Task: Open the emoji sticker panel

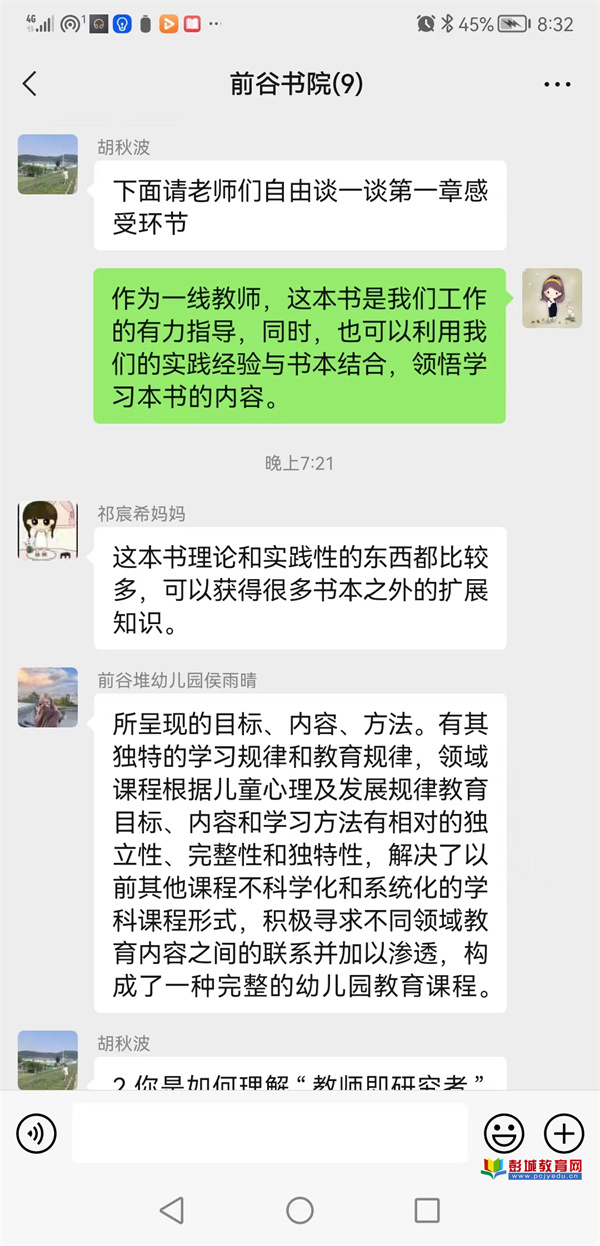Action: [504, 1133]
